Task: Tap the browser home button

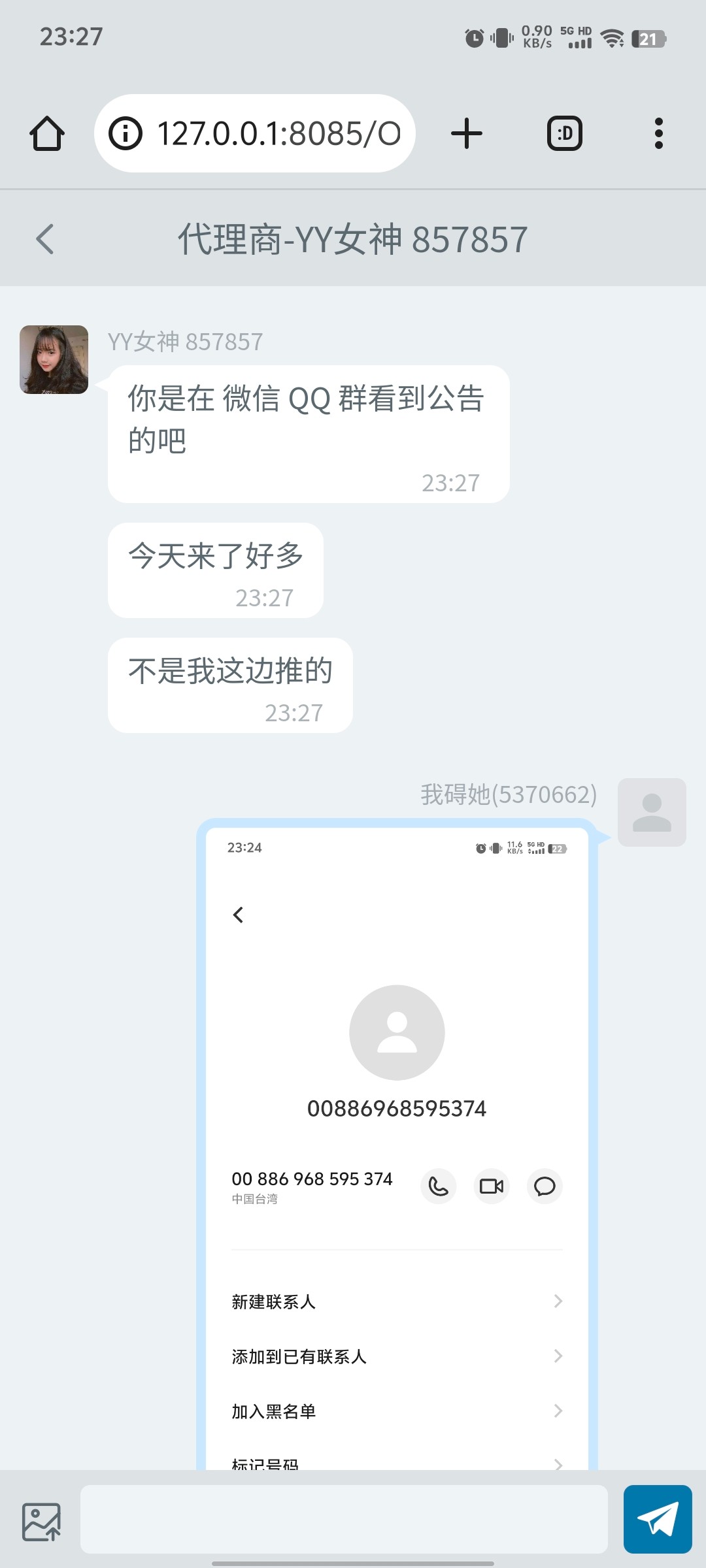Action: tap(47, 134)
